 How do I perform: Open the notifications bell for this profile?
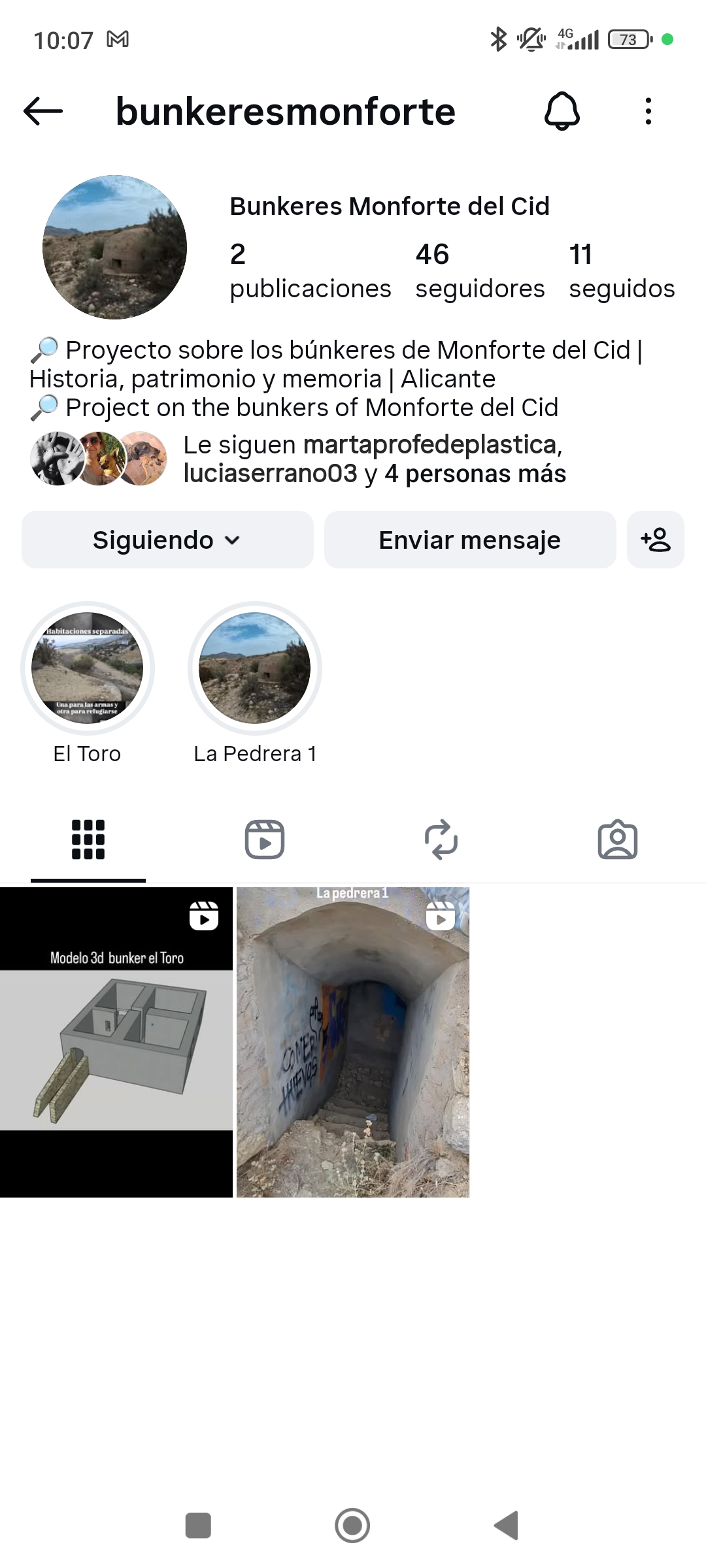(562, 111)
